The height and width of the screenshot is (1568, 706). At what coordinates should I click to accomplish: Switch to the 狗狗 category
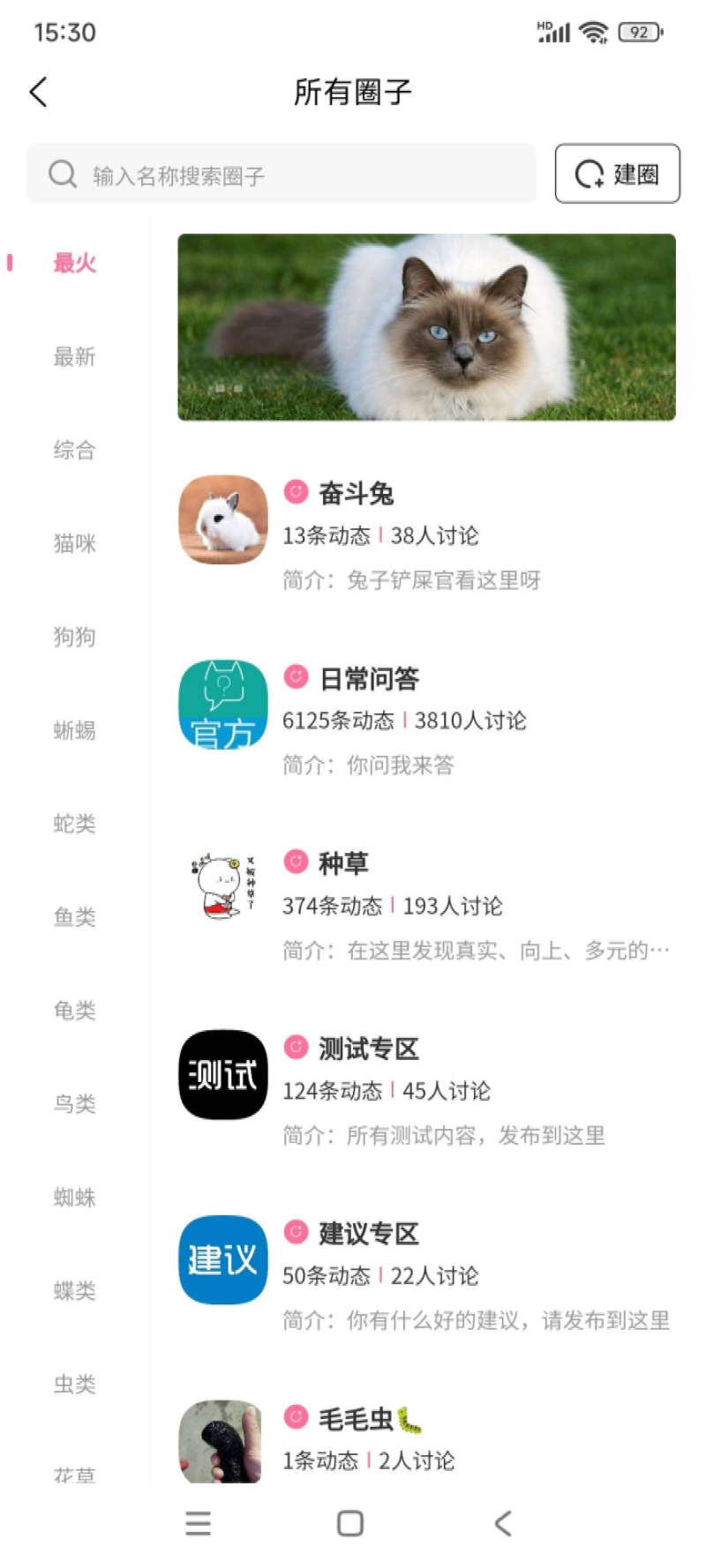[x=74, y=637]
